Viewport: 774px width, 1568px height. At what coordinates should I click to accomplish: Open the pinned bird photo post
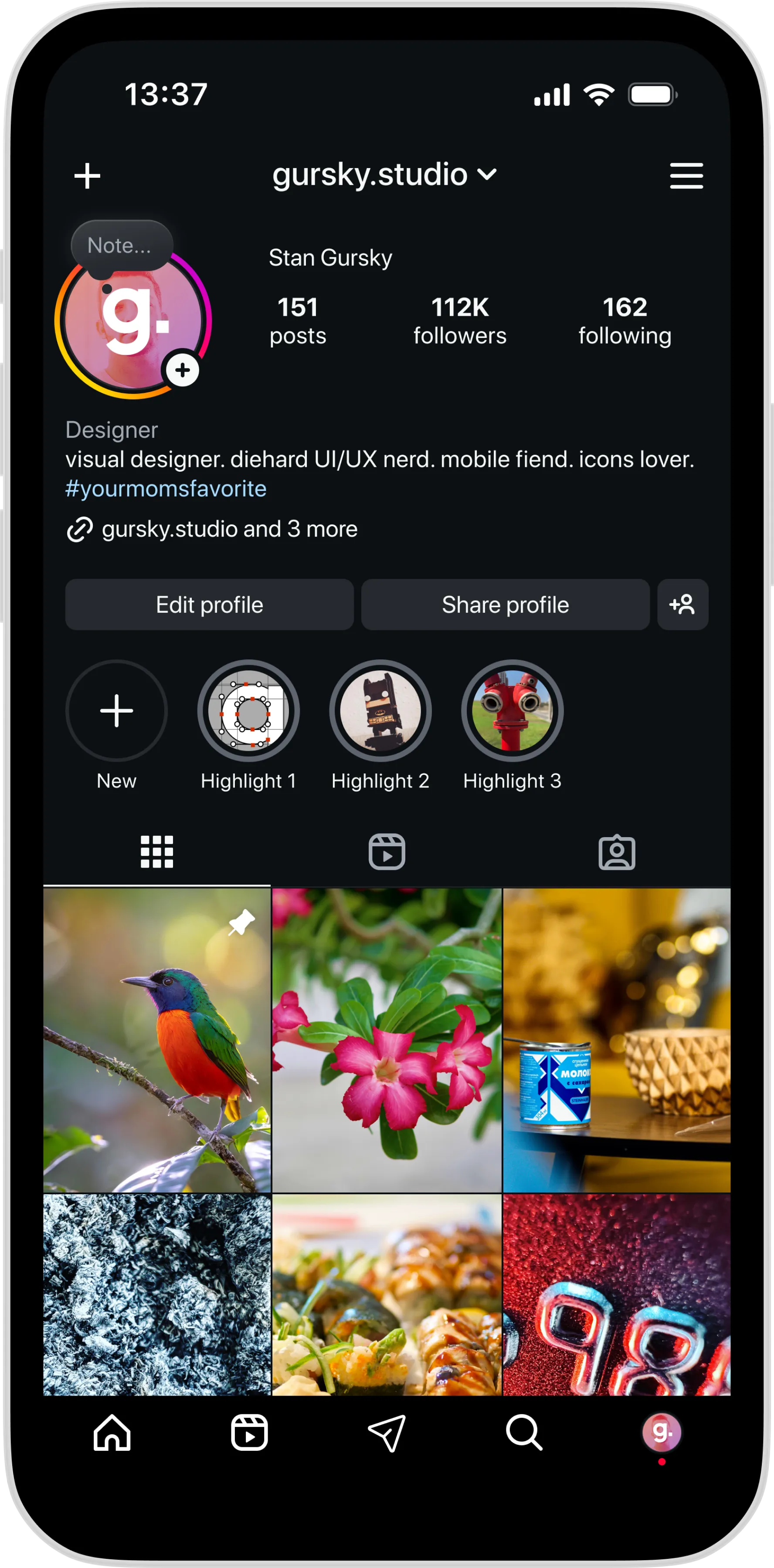point(157,1039)
